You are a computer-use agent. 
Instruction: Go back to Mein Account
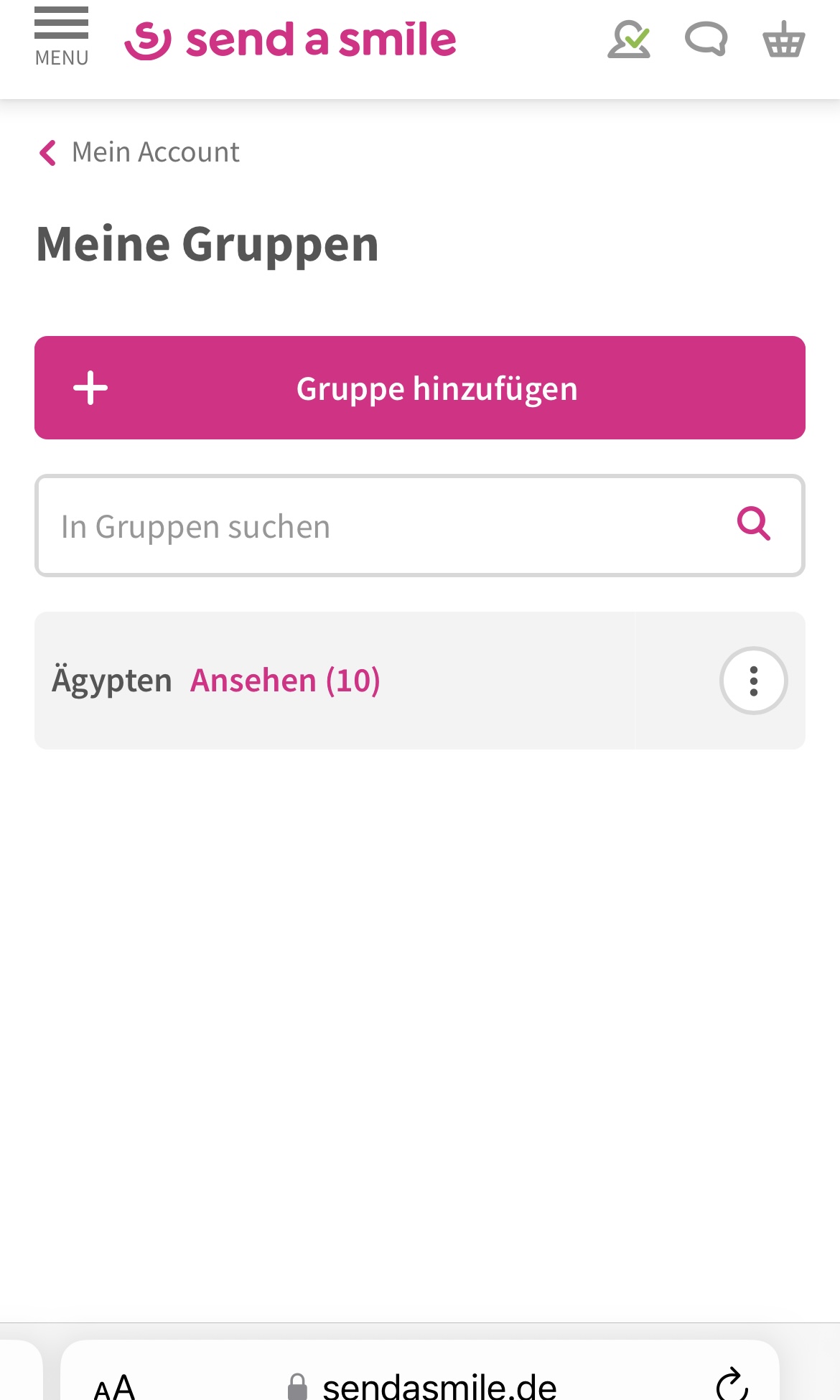[139, 152]
